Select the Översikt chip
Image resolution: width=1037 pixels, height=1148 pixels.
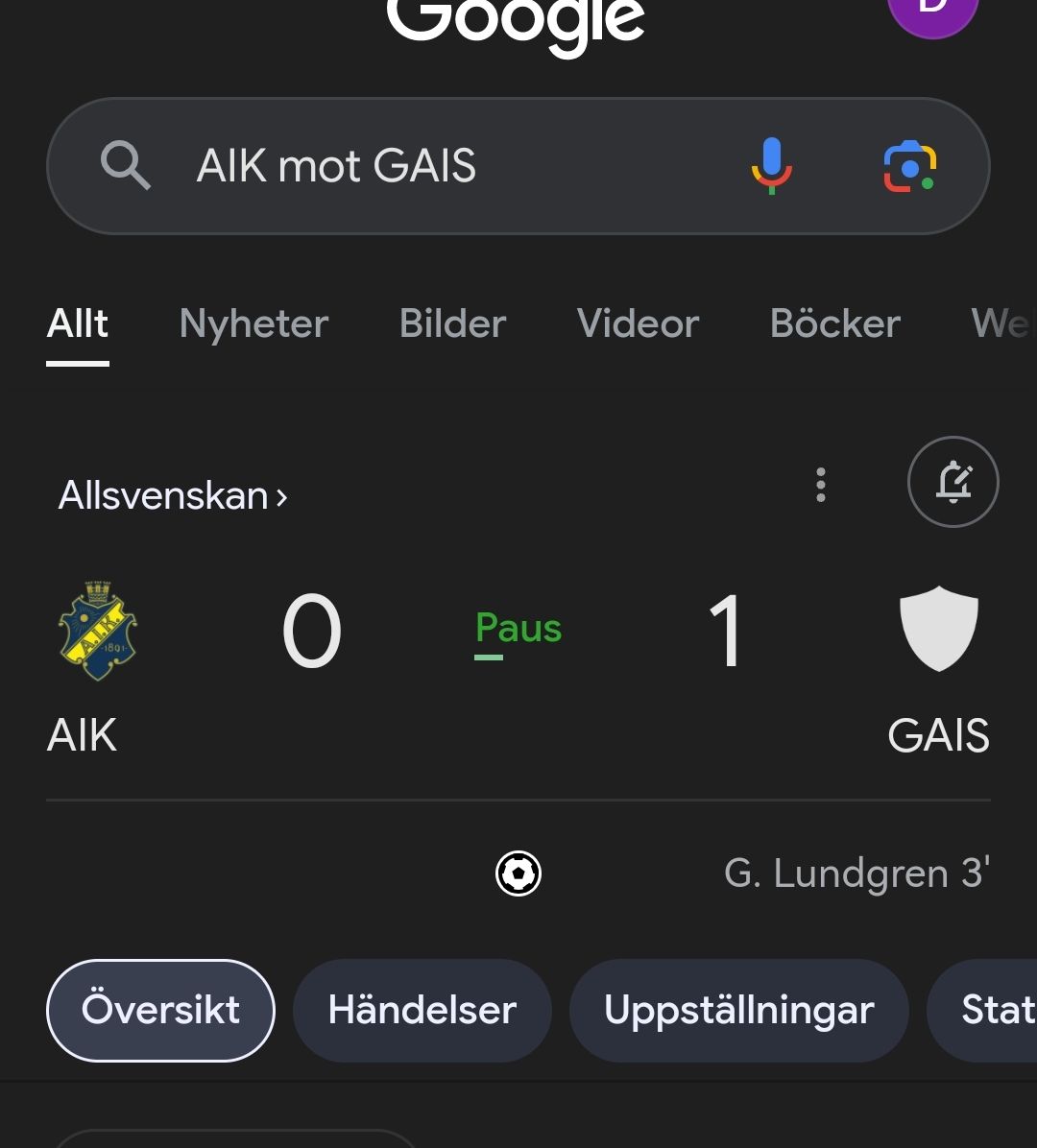coord(160,1010)
